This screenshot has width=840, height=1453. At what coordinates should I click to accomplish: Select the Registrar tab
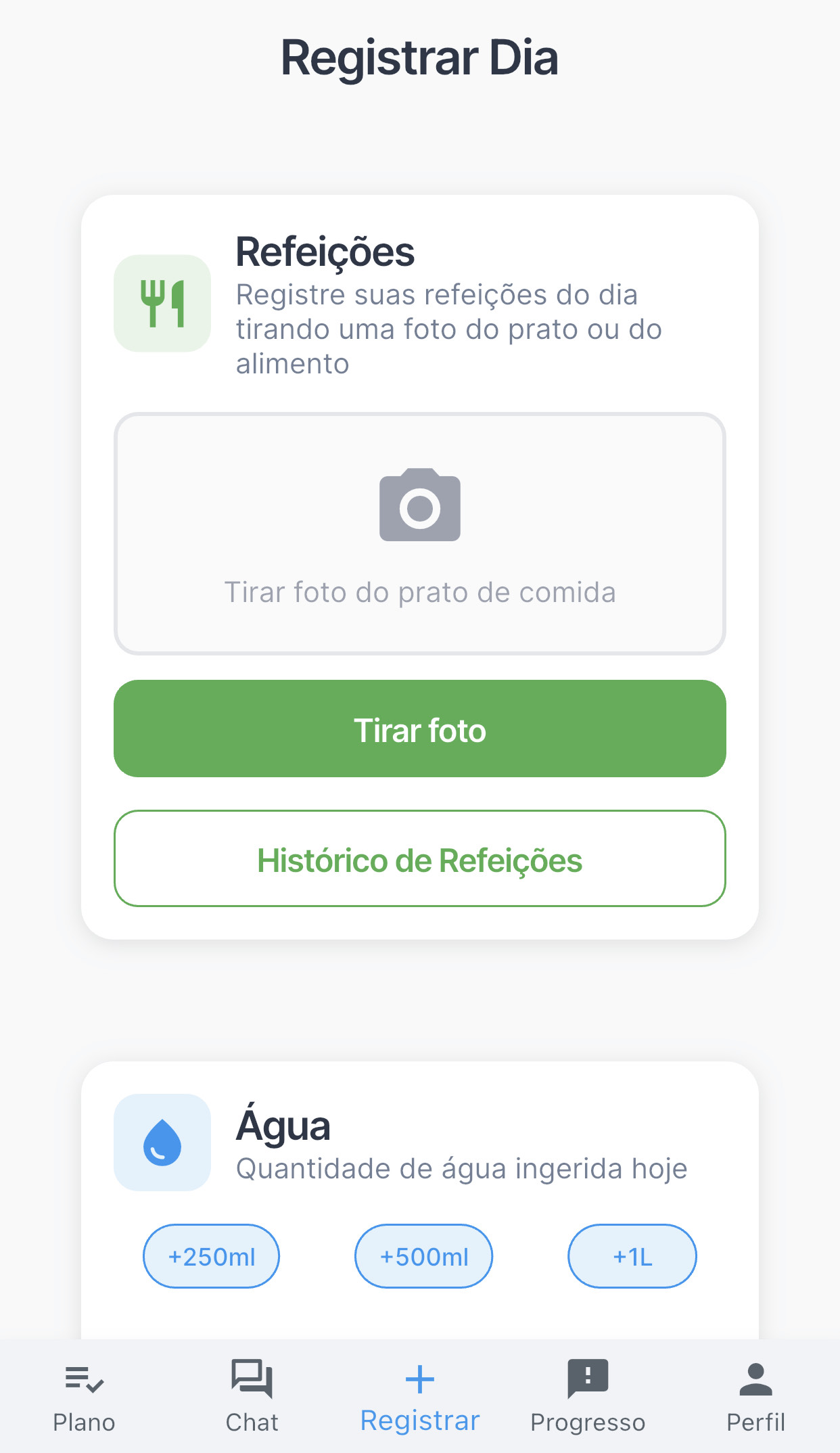(419, 1396)
